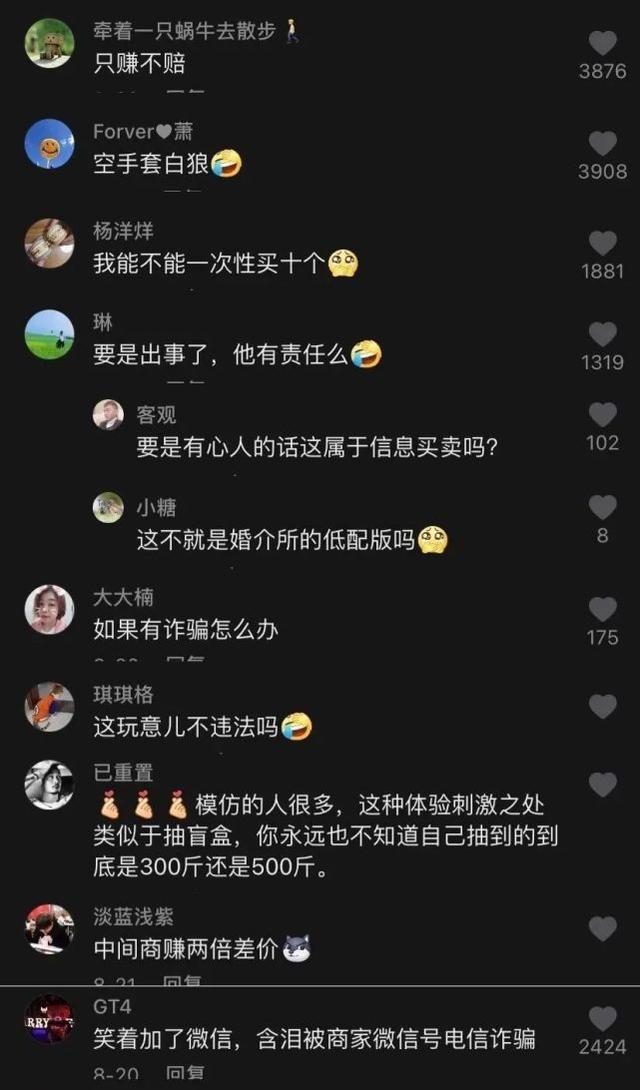View 客观's profile from avatar
The width and height of the screenshot is (640, 1090).
point(108,415)
